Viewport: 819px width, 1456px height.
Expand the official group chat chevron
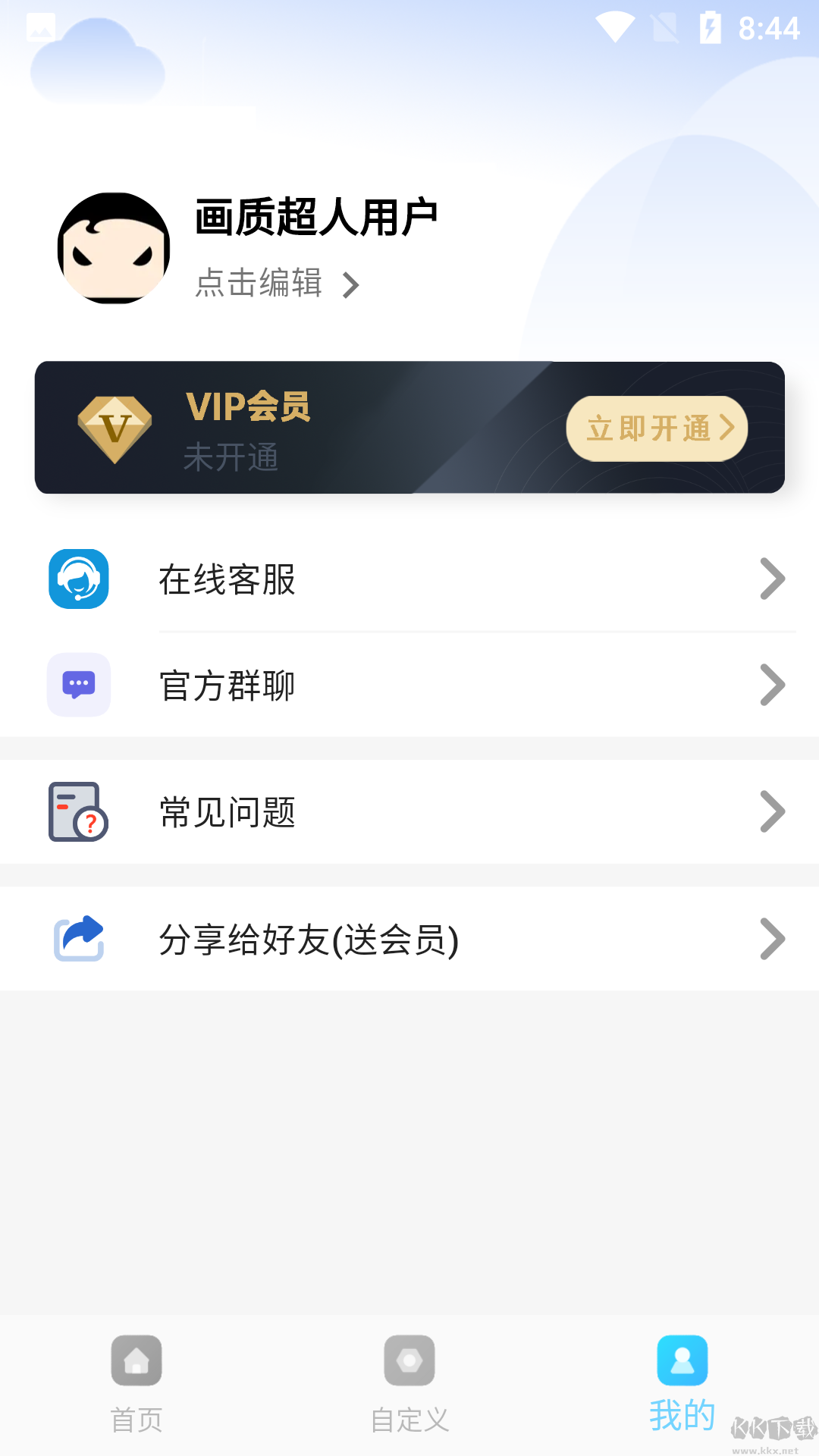point(772,685)
